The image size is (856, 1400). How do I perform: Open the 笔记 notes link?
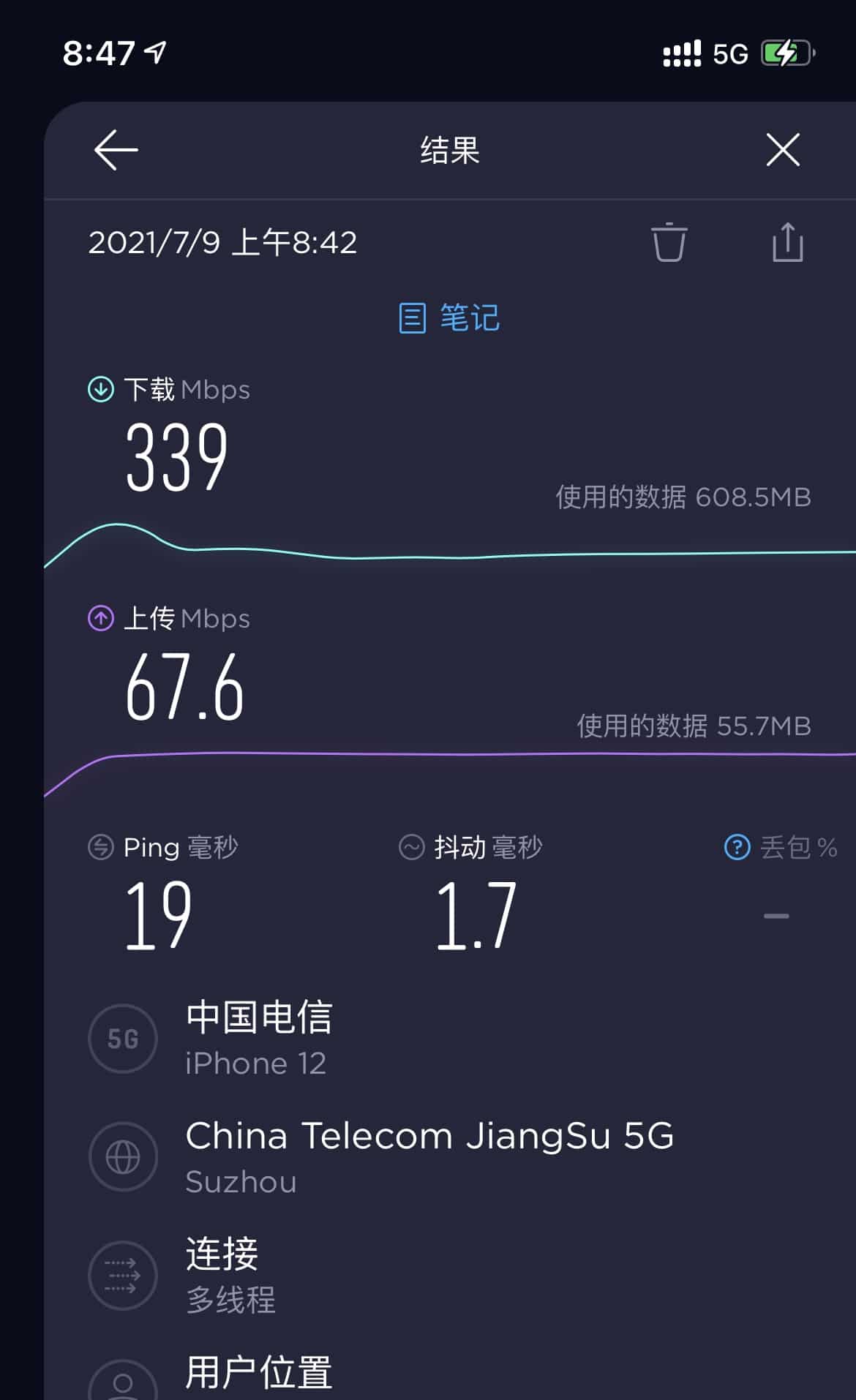tap(450, 318)
